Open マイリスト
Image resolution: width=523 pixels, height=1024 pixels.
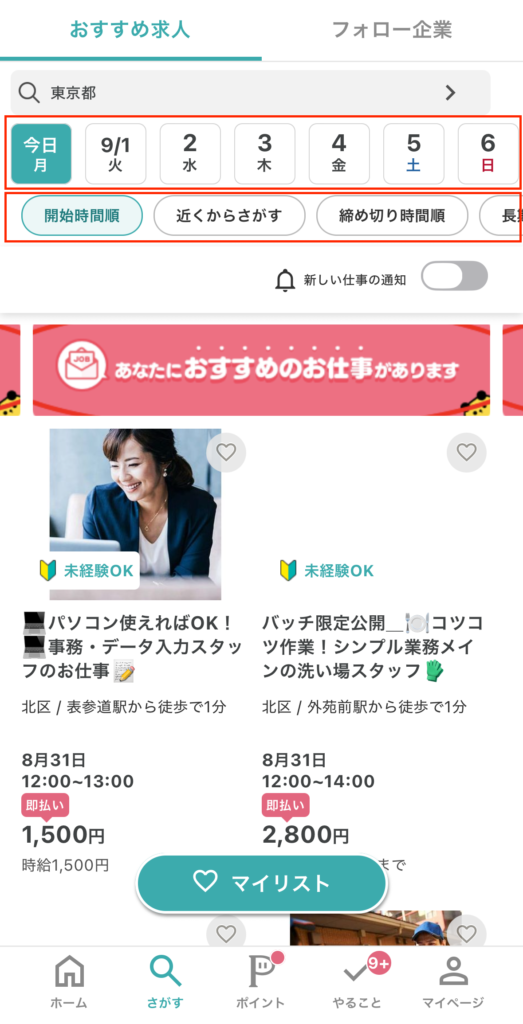(262, 883)
